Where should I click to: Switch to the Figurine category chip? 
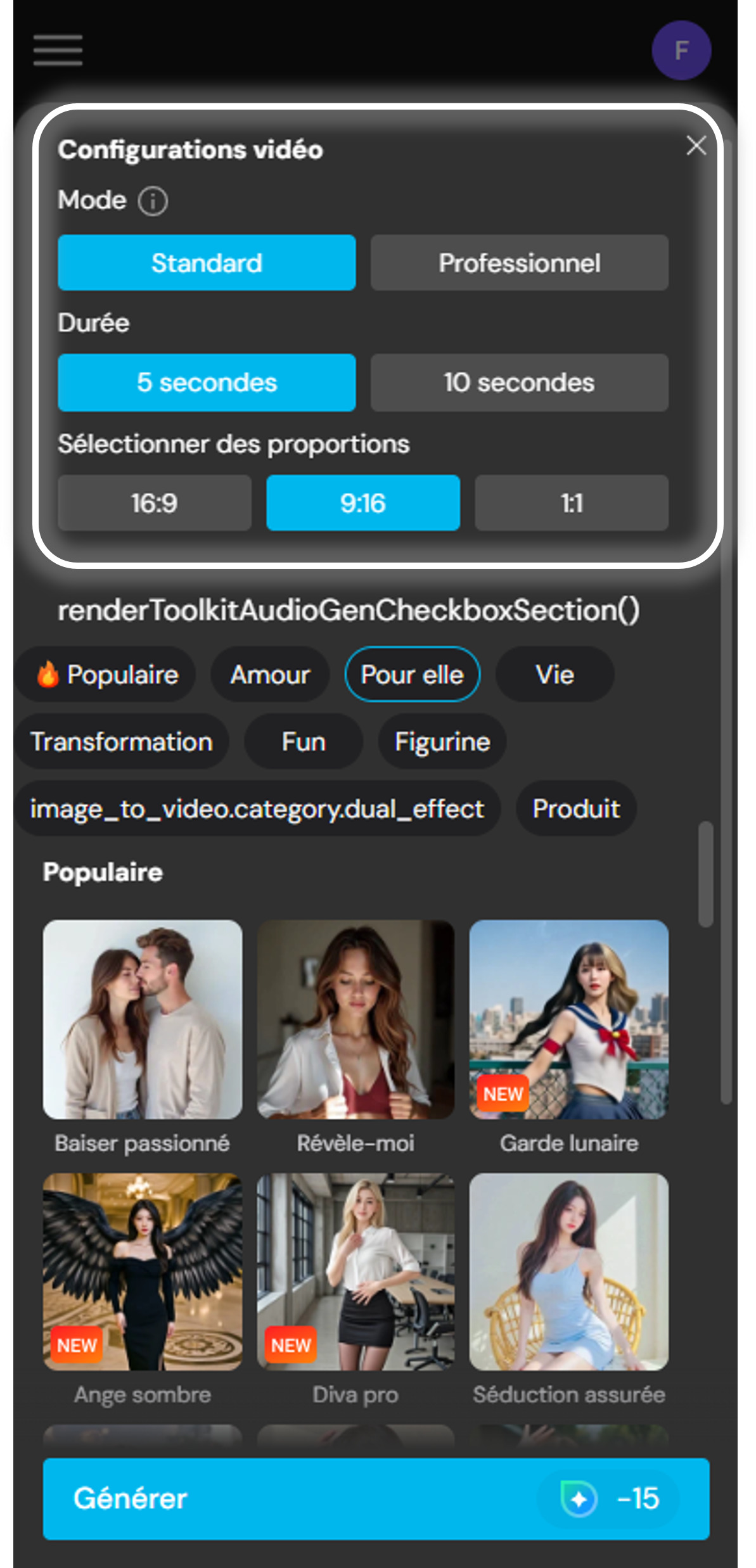(x=442, y=742)
